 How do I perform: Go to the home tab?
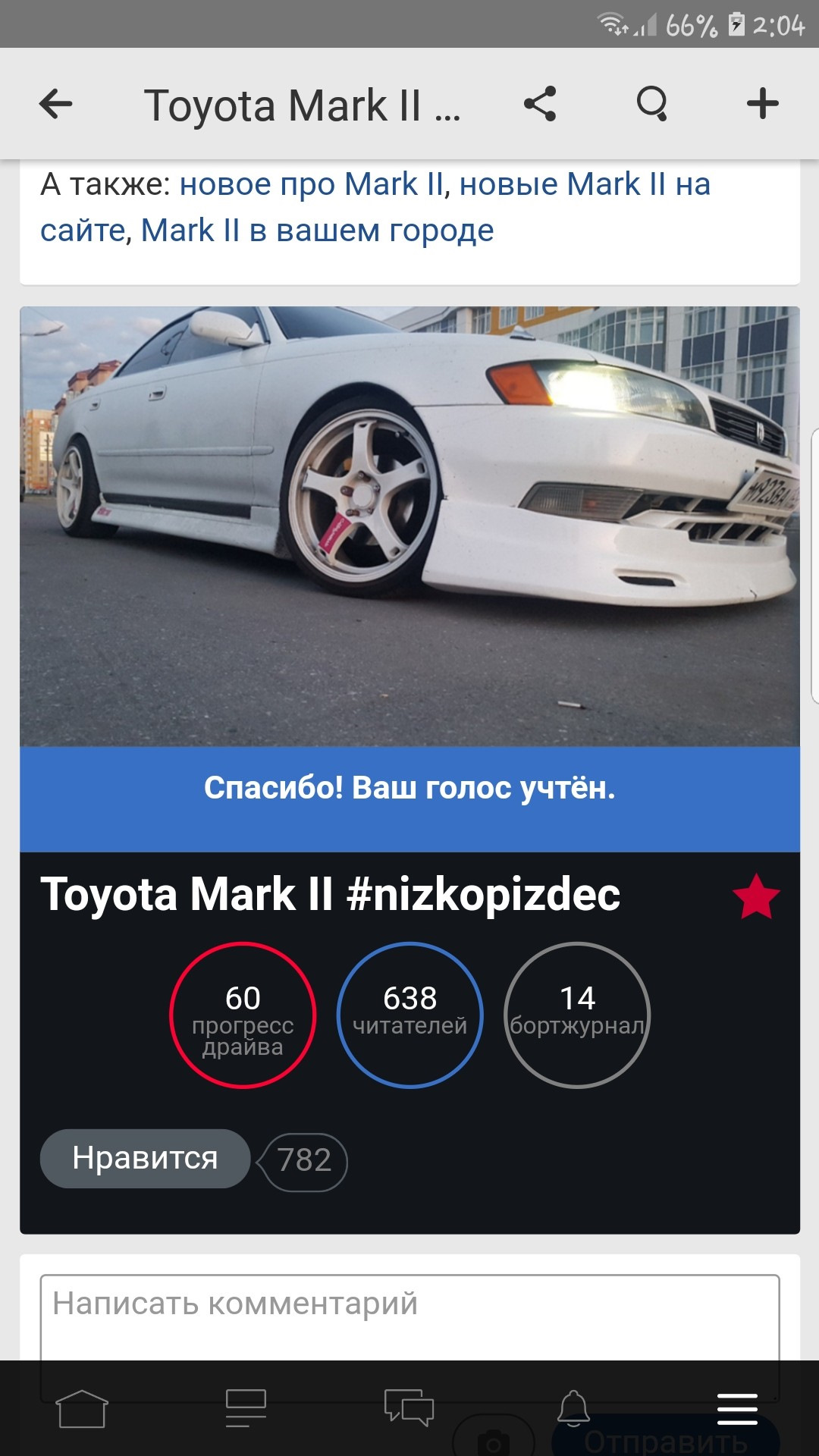point(82,1409)
